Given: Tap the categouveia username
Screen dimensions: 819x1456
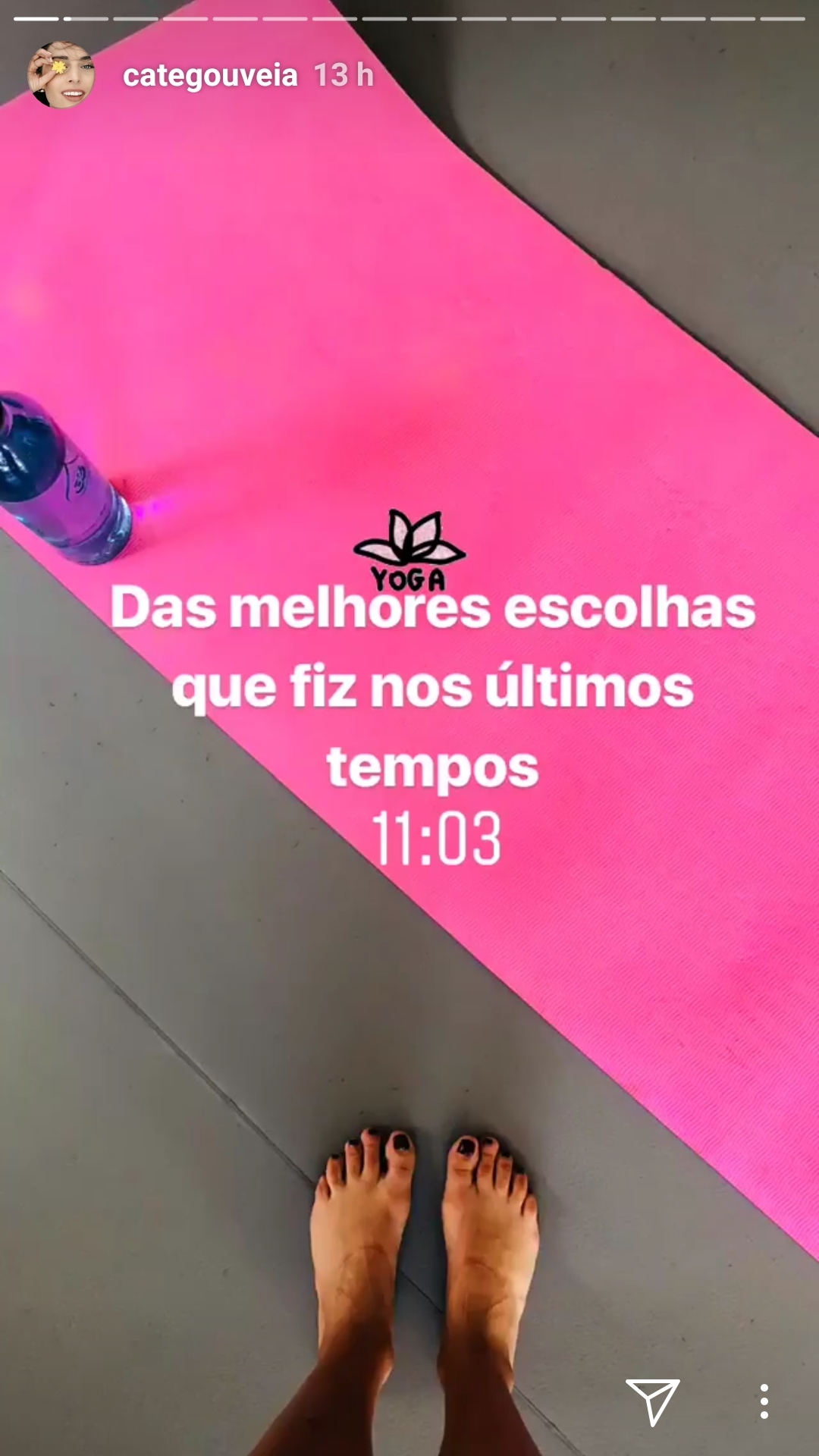Looking at the screenshot, I should pos(210,76).
